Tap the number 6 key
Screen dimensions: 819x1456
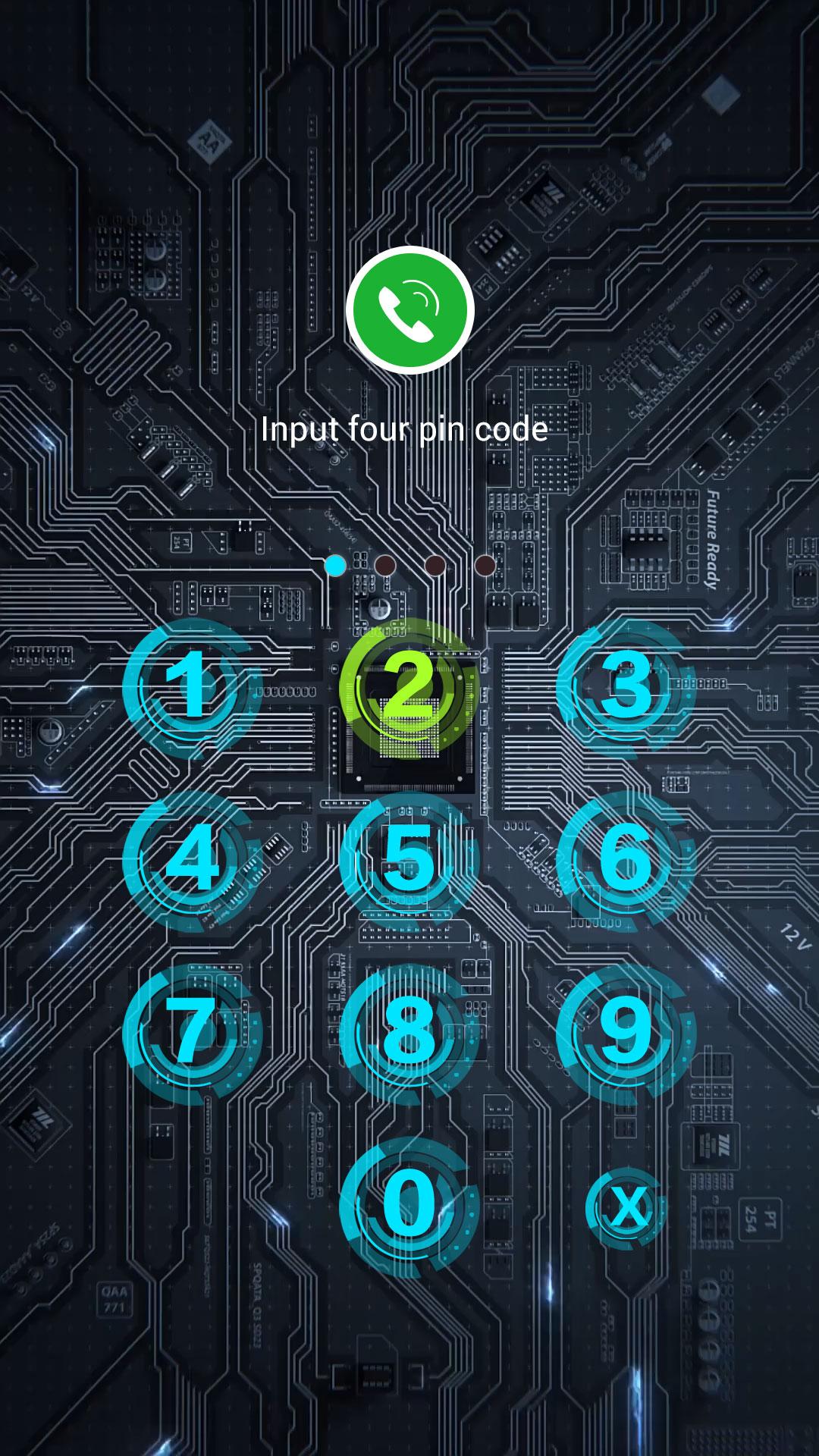[x=626, y=858]
